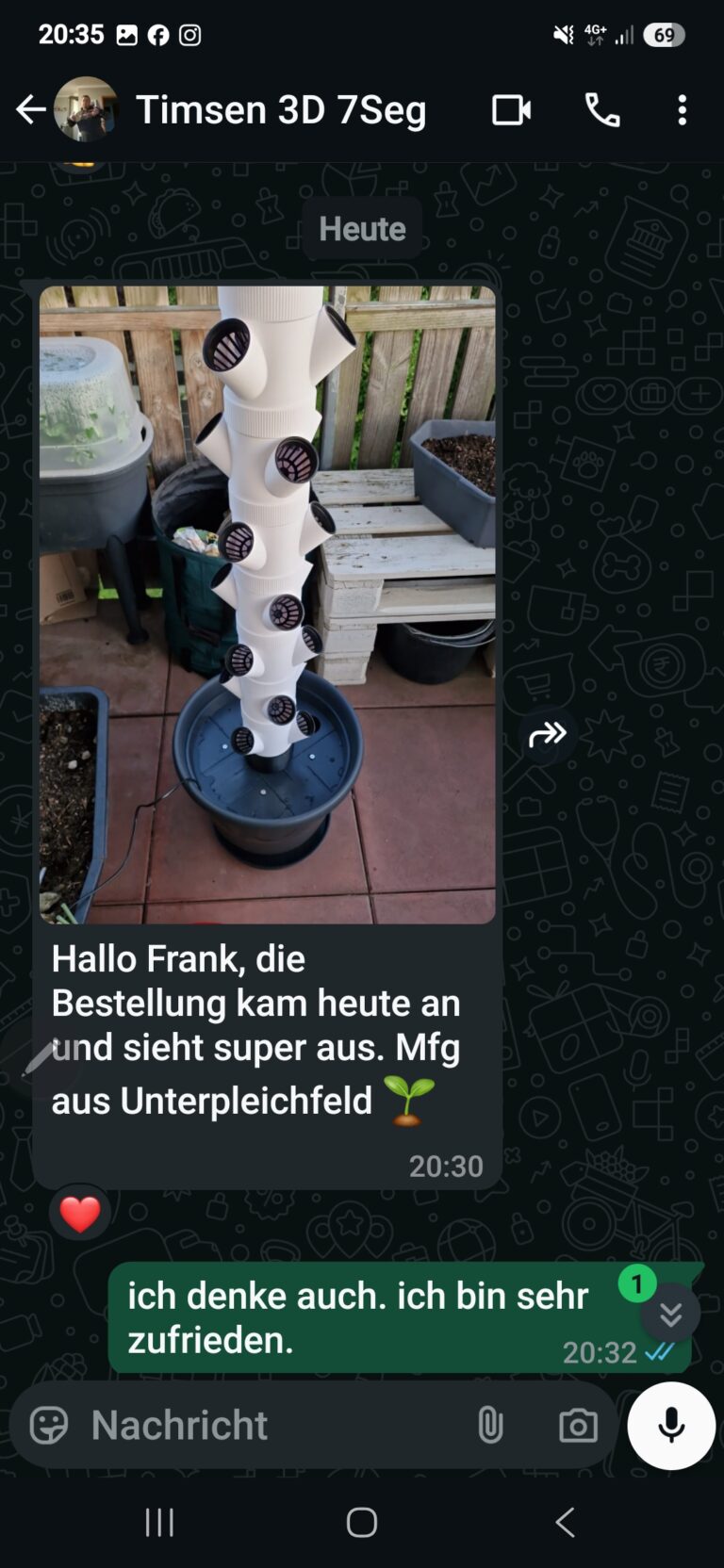Open the camera to send a photo
724x1568 pixels.
578,1425
